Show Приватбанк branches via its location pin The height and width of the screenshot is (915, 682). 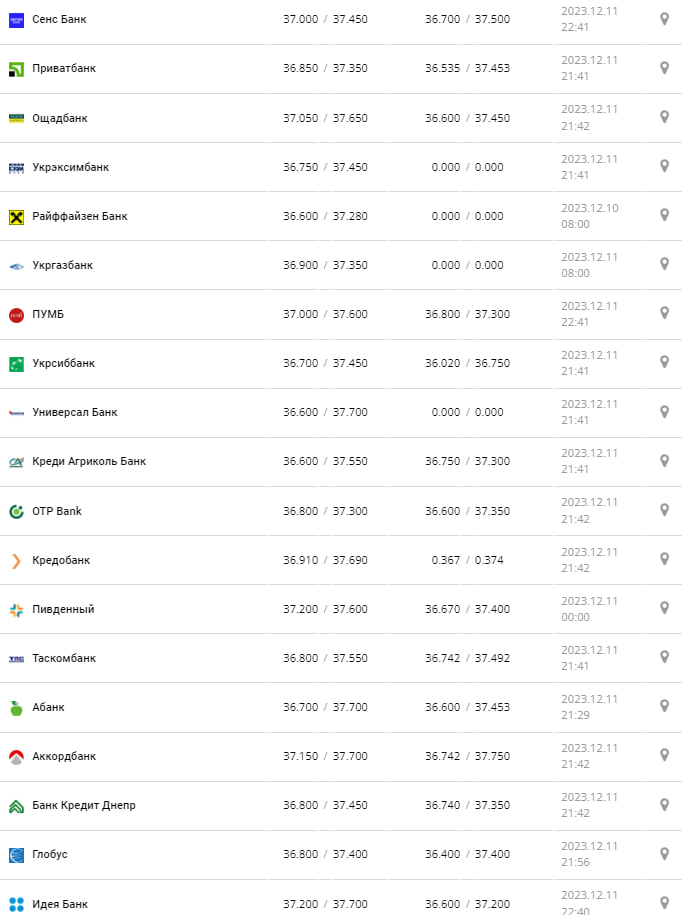[x=664, y=68]
